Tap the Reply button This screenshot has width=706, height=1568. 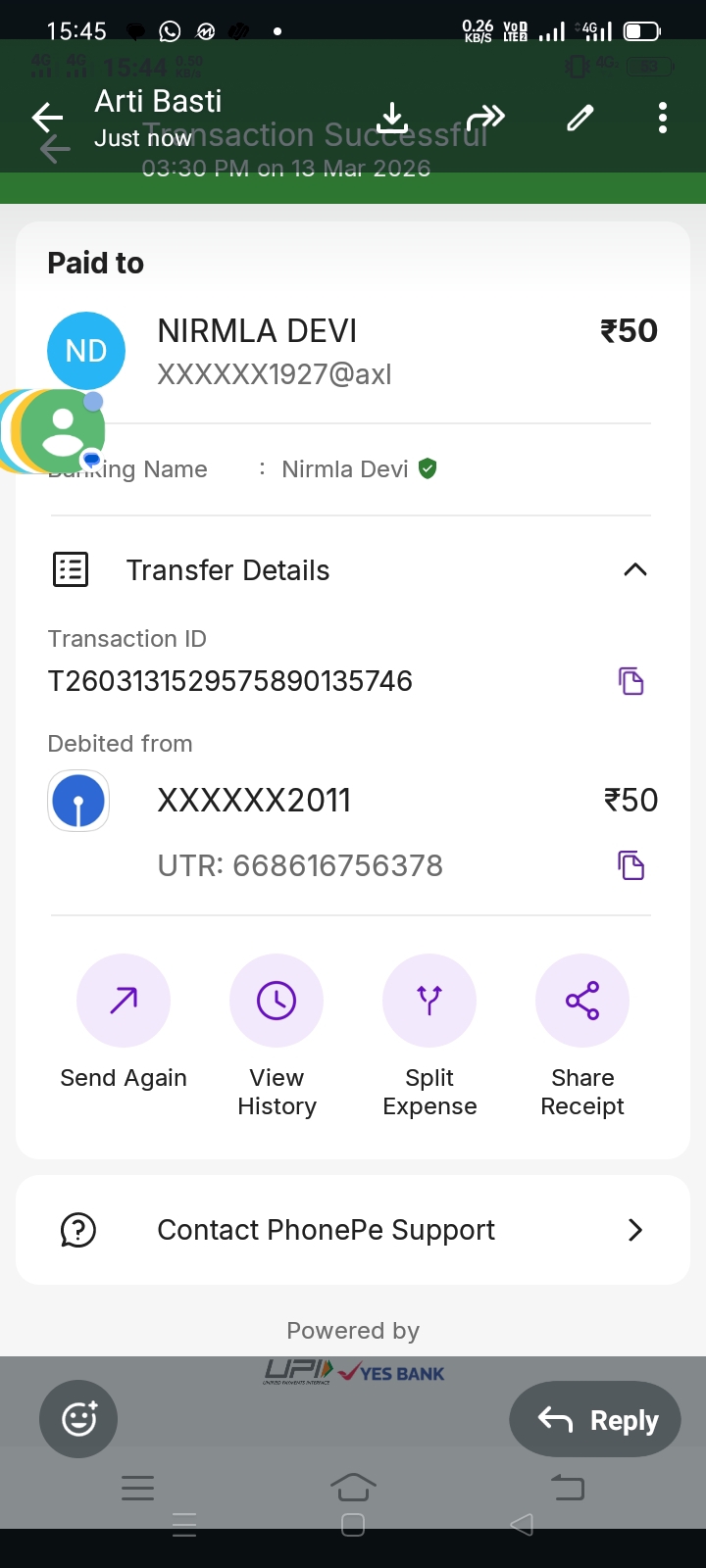(x=595, y=1419)
